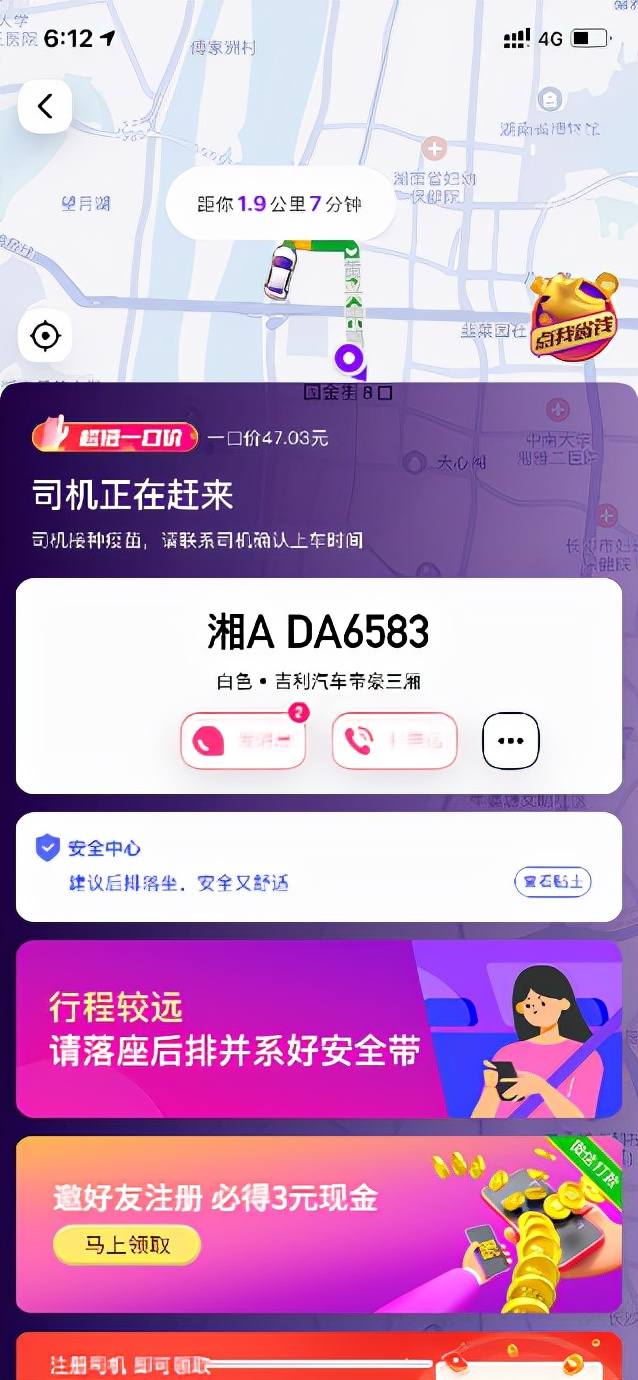Open the three-dot more options button
The height and width of the screenshot is (1380, 638).
tap(511, 741)
